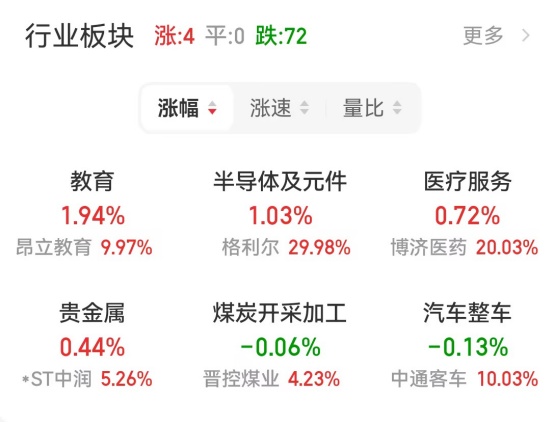Open 更多 to see all sectors
554x423 pixels.
click(x=496, y=35)
